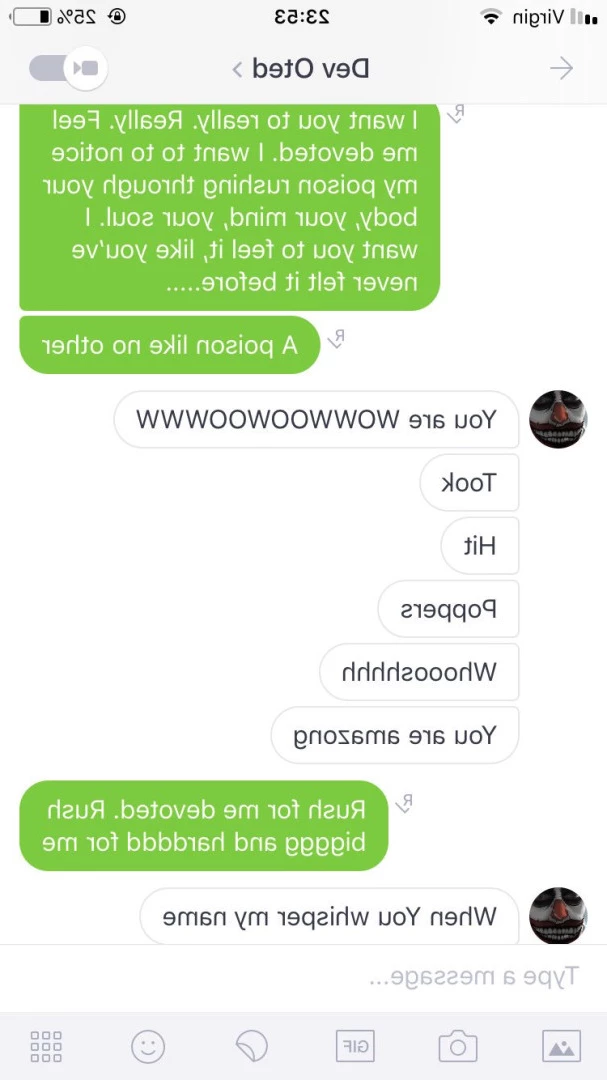Open the GIF picker

point(354,1046)
